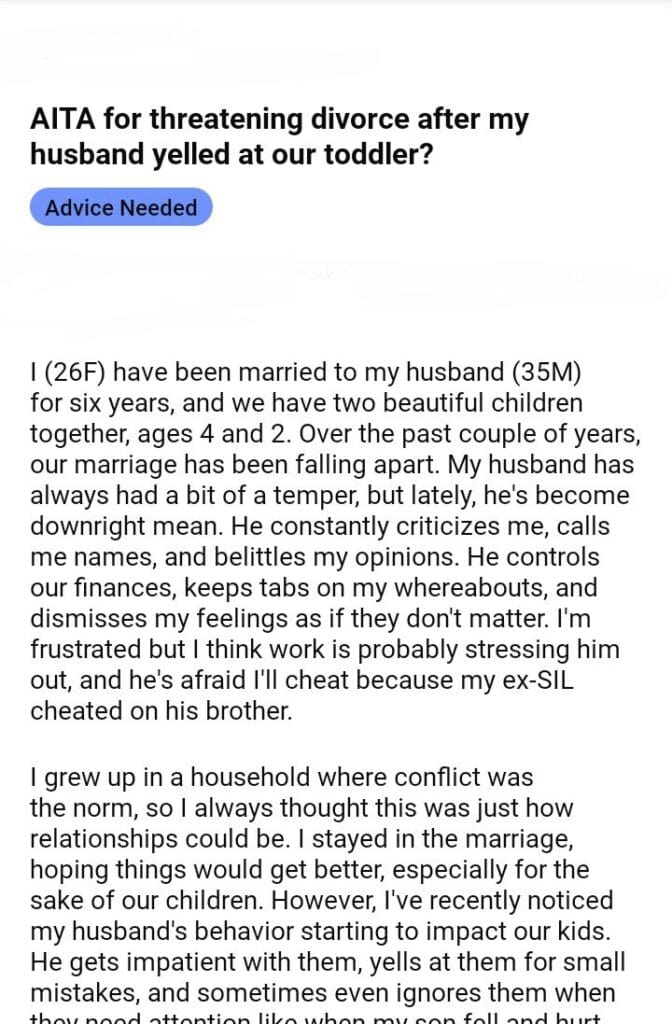Tap the Advice Needed flair chip
Image resolution: width=672 pixels, height=1024 pixels.
point(121,207)
